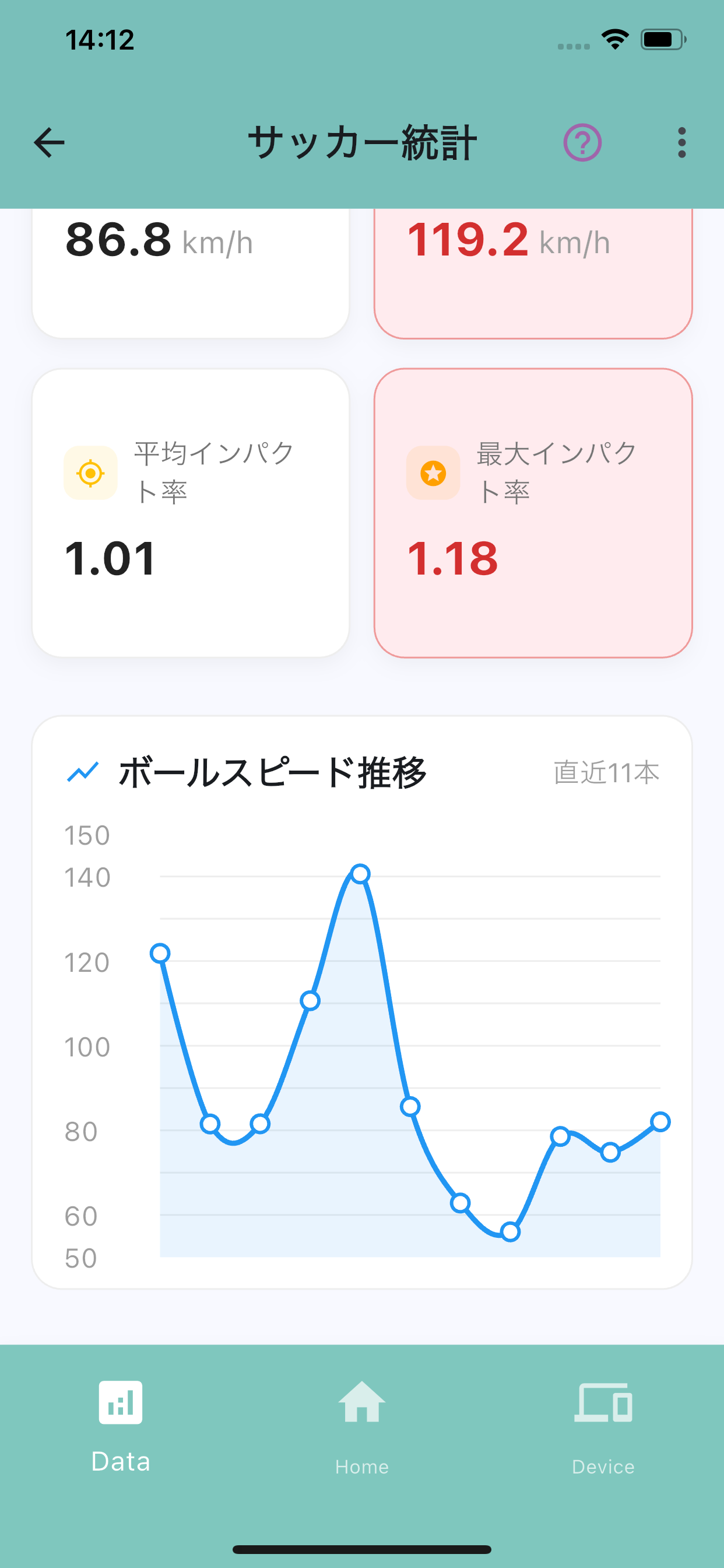This screenshot has width=724, height=1568.
Task: Switch to the Home tab
Action: pyautogui.click(x=362, y=1427)
